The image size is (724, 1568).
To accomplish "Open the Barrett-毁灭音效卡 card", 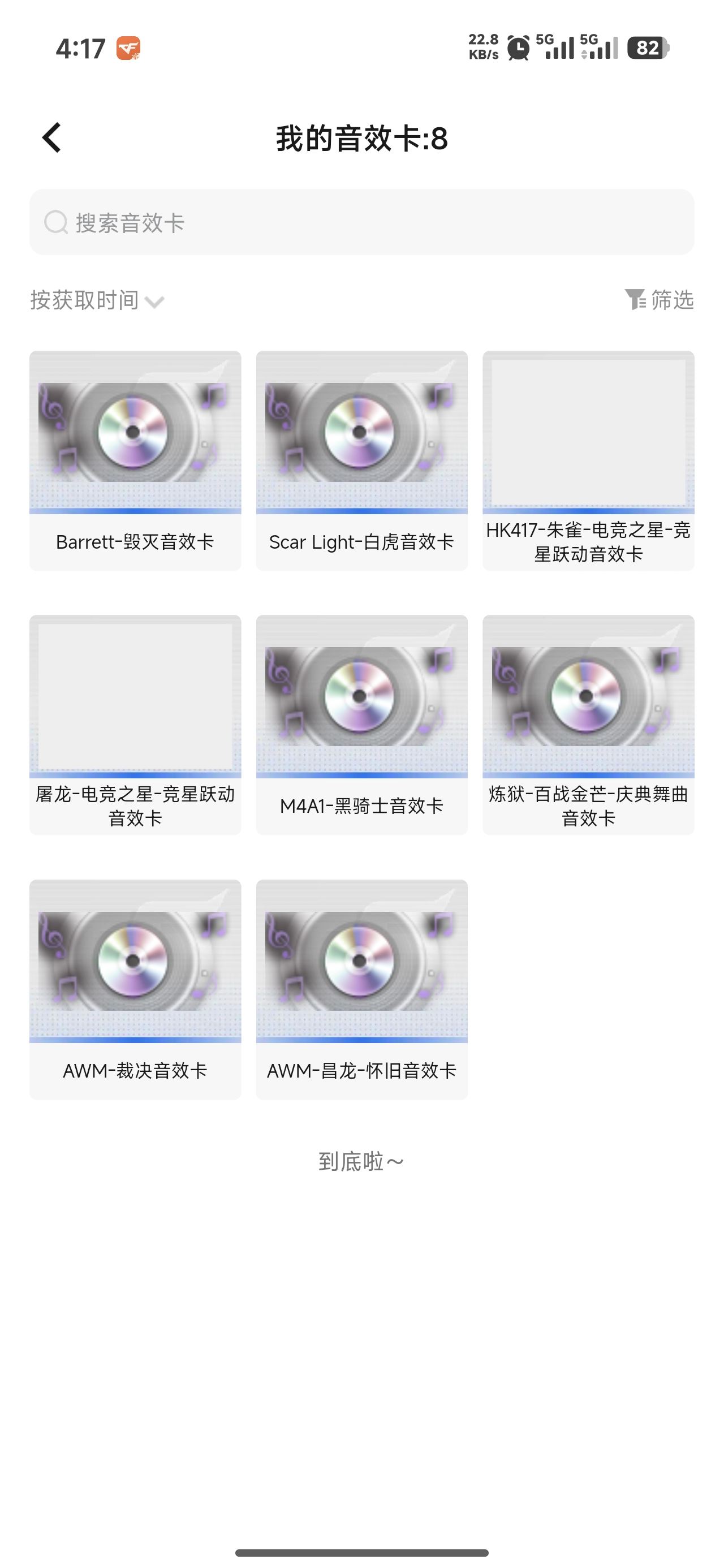I will click(x=135, y=460).
